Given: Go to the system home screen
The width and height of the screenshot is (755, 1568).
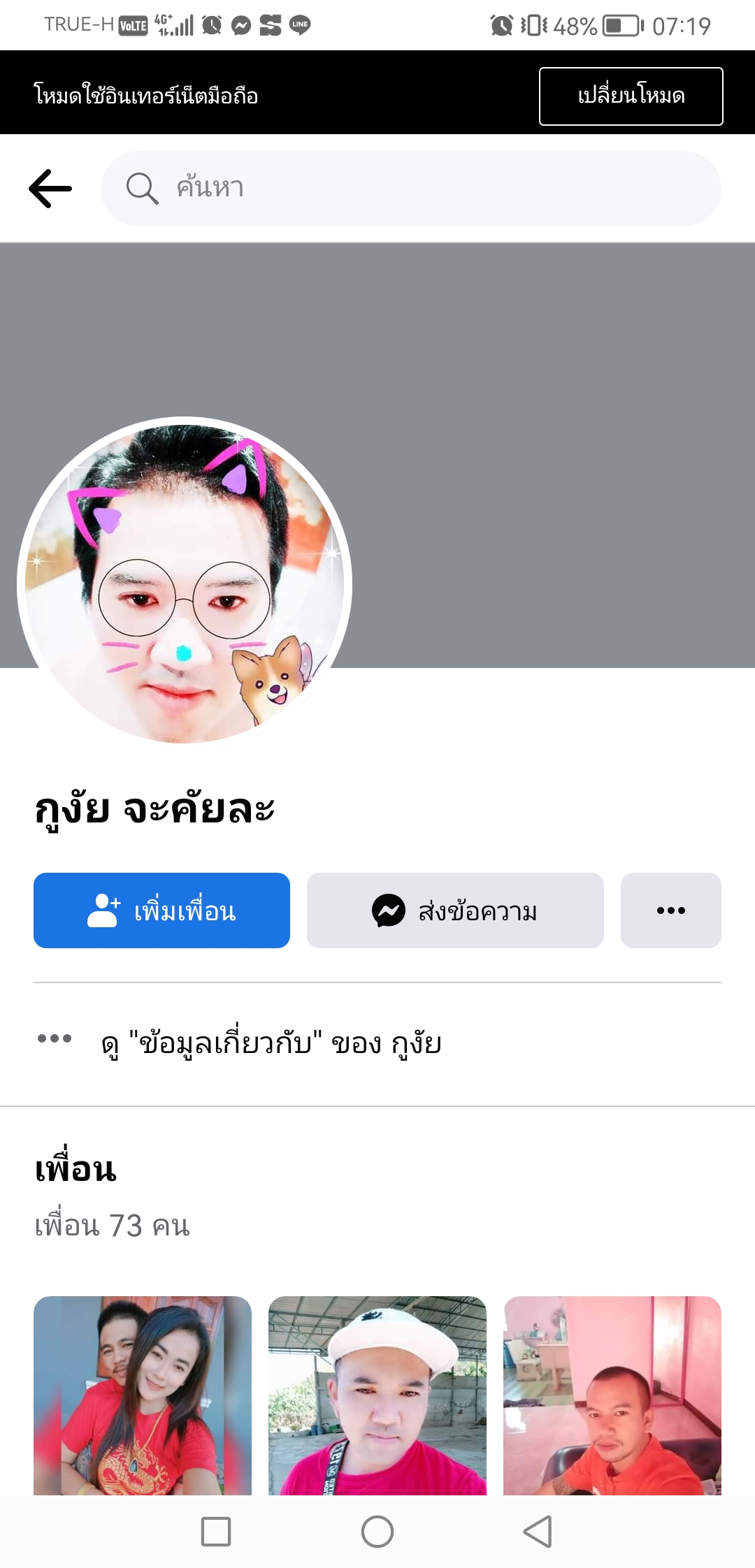Looking at the screenshot, I should click(x=377, y=1532).
